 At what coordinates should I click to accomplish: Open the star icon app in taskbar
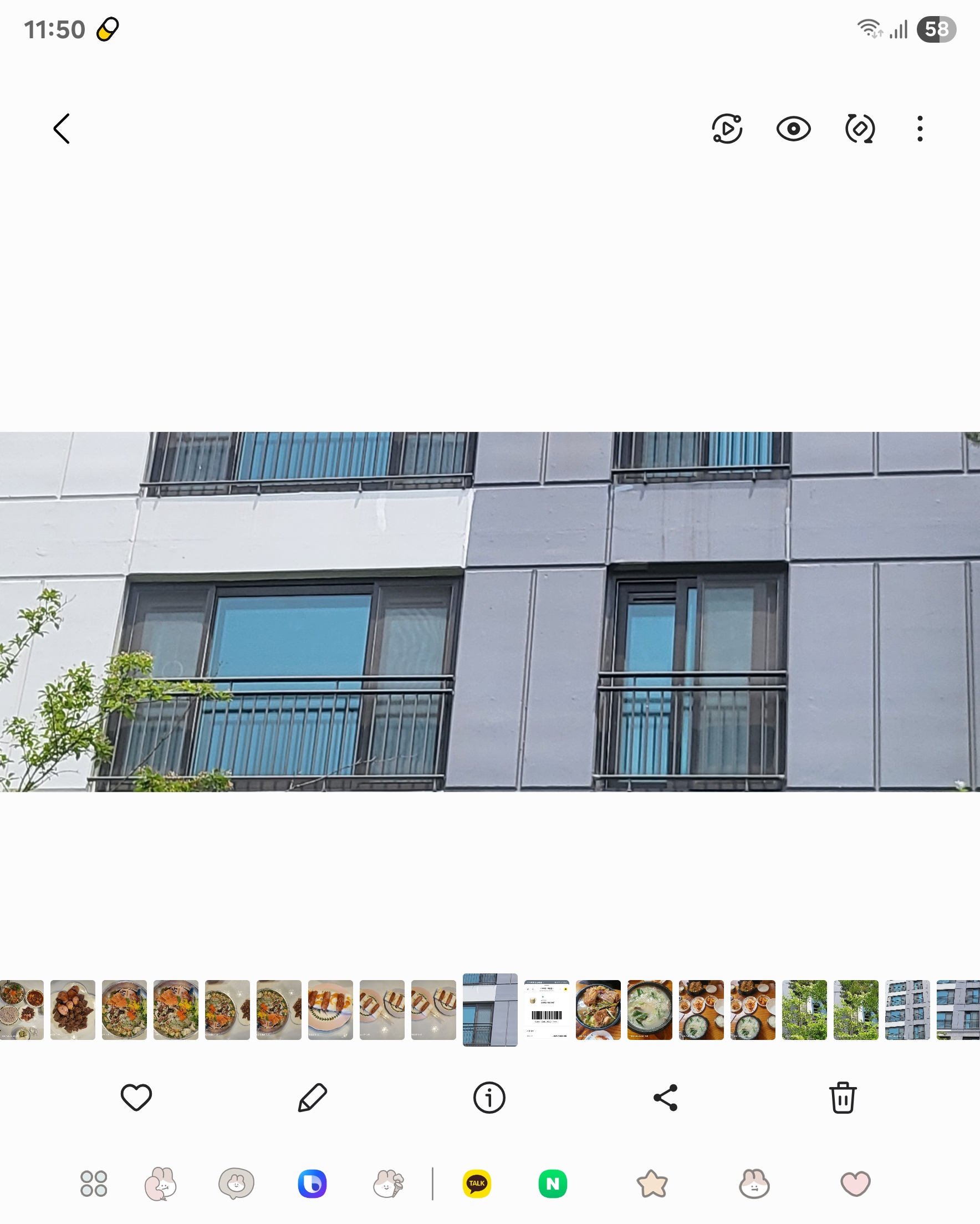click(652, 1184)
